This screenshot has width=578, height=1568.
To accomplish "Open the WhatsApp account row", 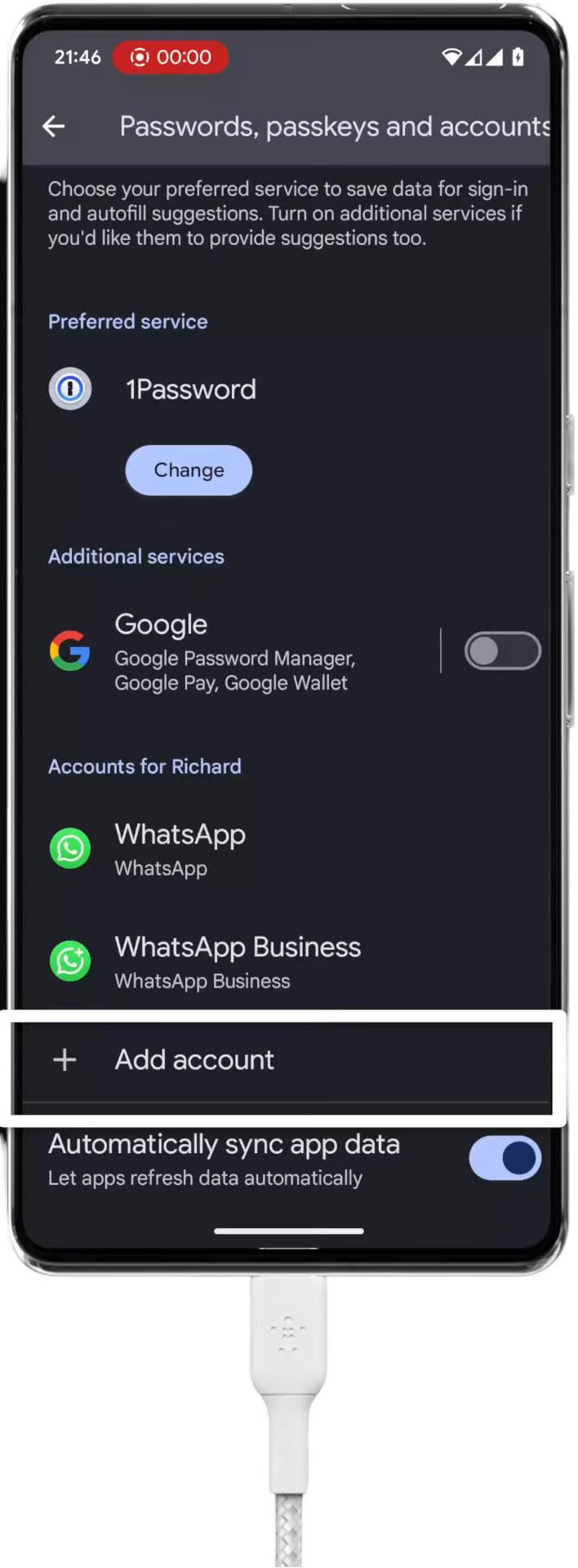I will pos(180,849).
